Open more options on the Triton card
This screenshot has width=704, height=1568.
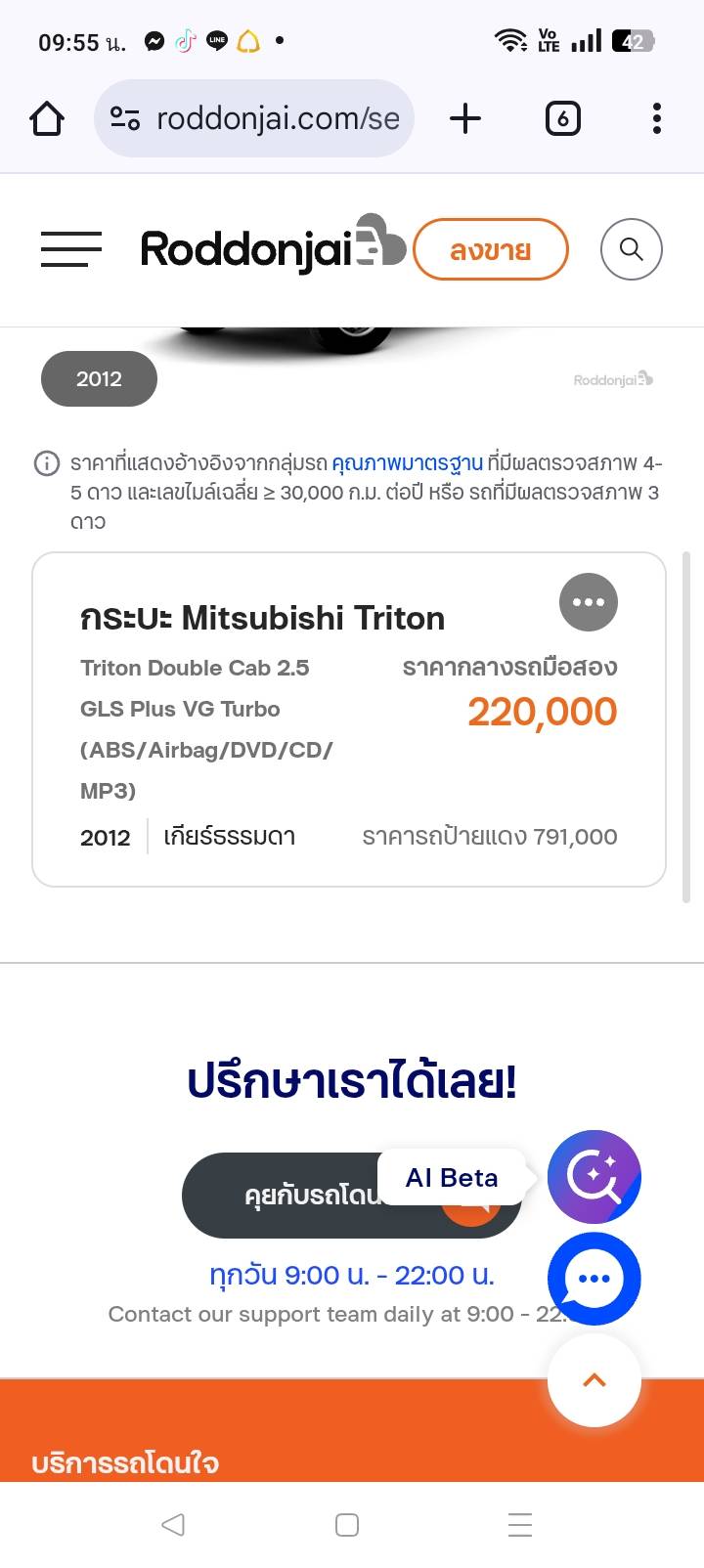point(588,602)
